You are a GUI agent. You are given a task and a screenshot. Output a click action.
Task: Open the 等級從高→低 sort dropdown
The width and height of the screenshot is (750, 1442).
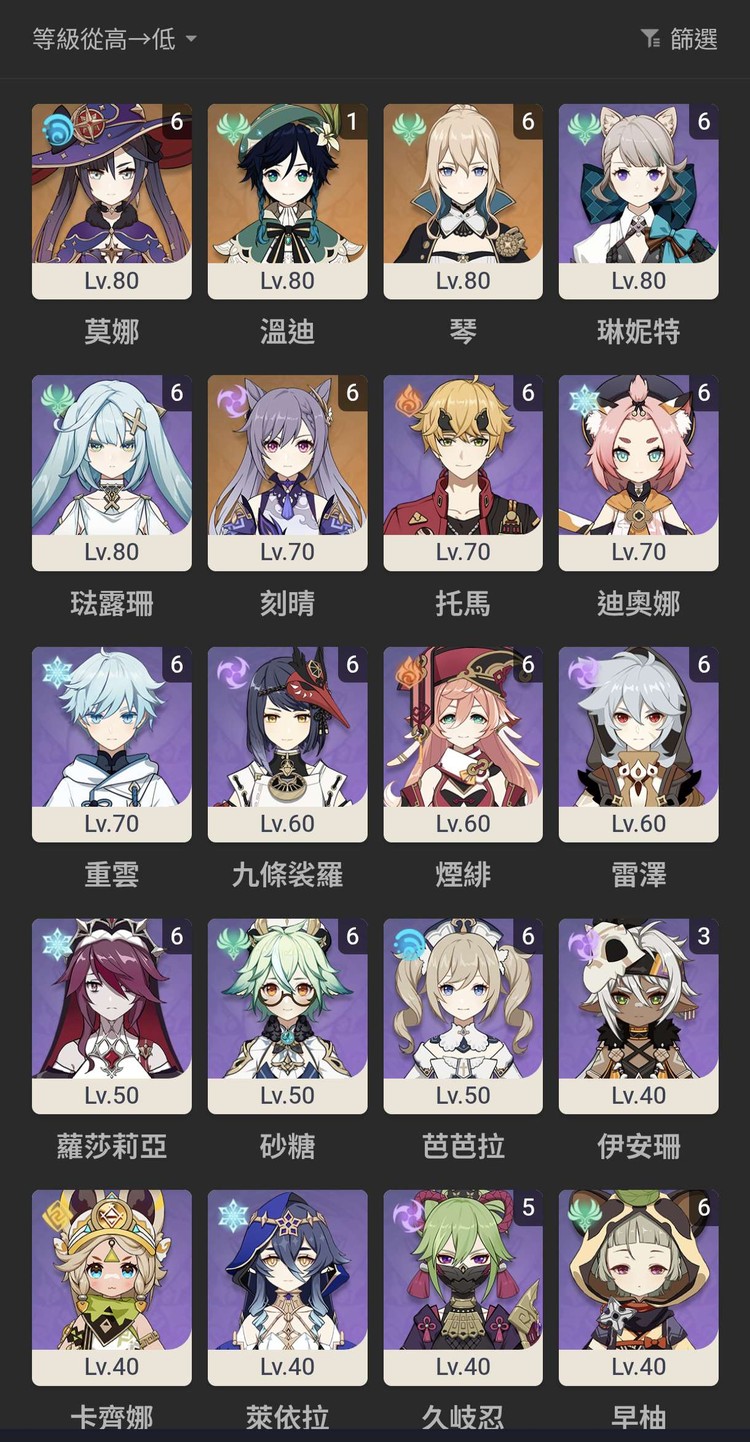point(114,39)
